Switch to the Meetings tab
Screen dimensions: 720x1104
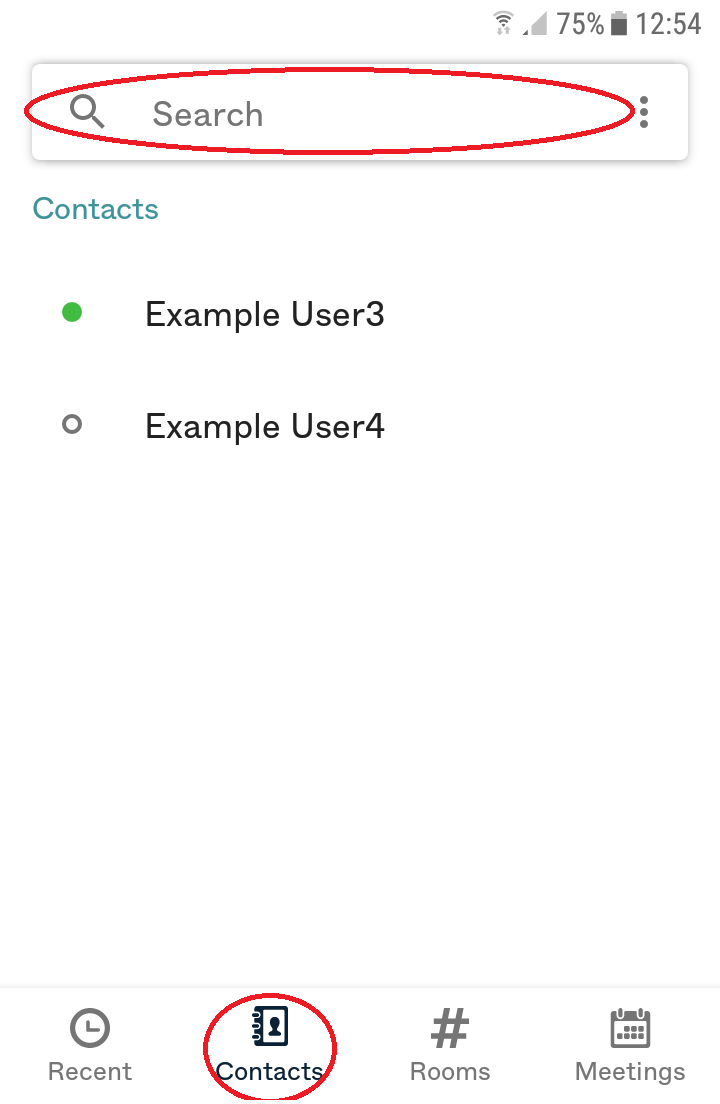630,1046
